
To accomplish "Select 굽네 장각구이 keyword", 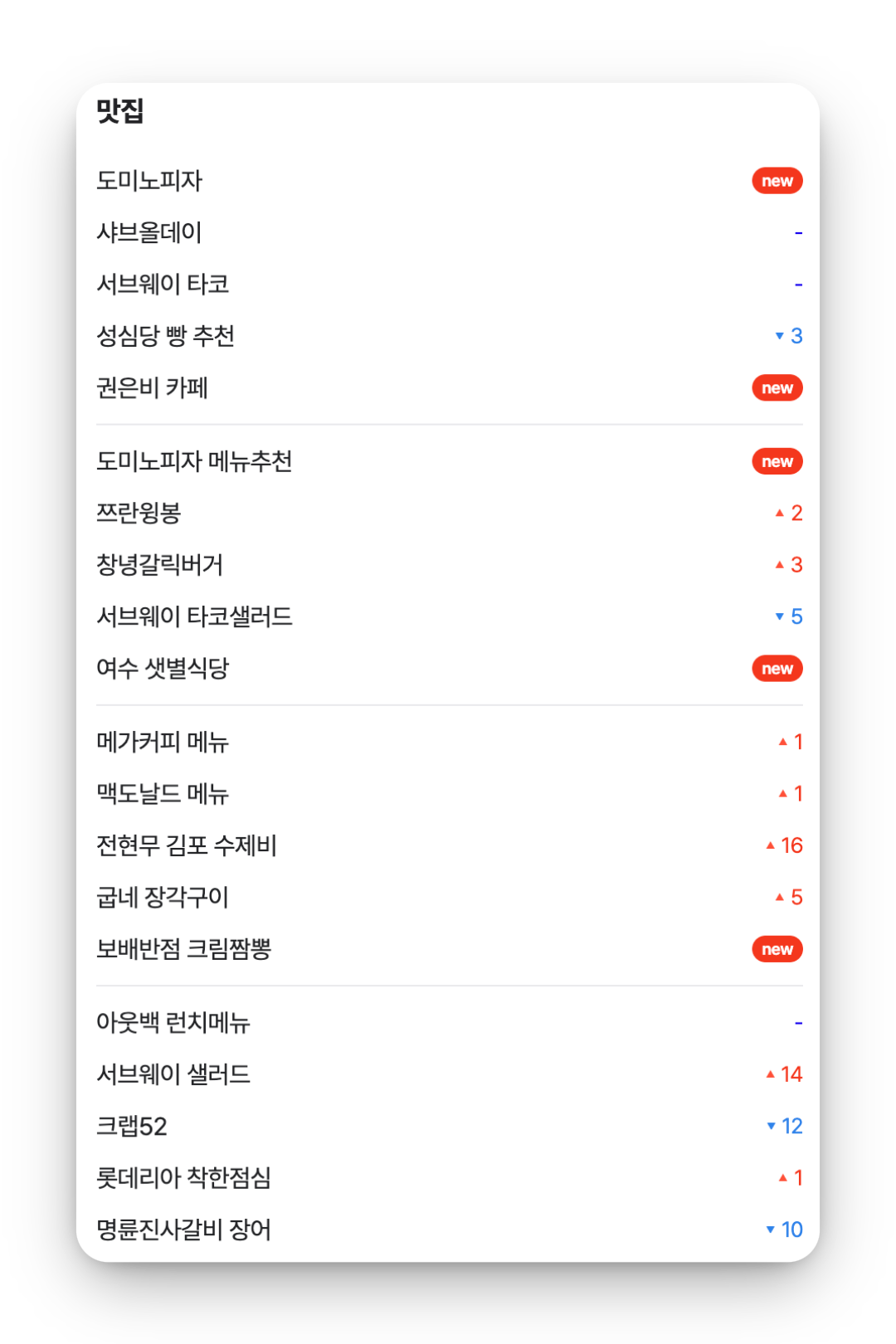I will 163,897.
